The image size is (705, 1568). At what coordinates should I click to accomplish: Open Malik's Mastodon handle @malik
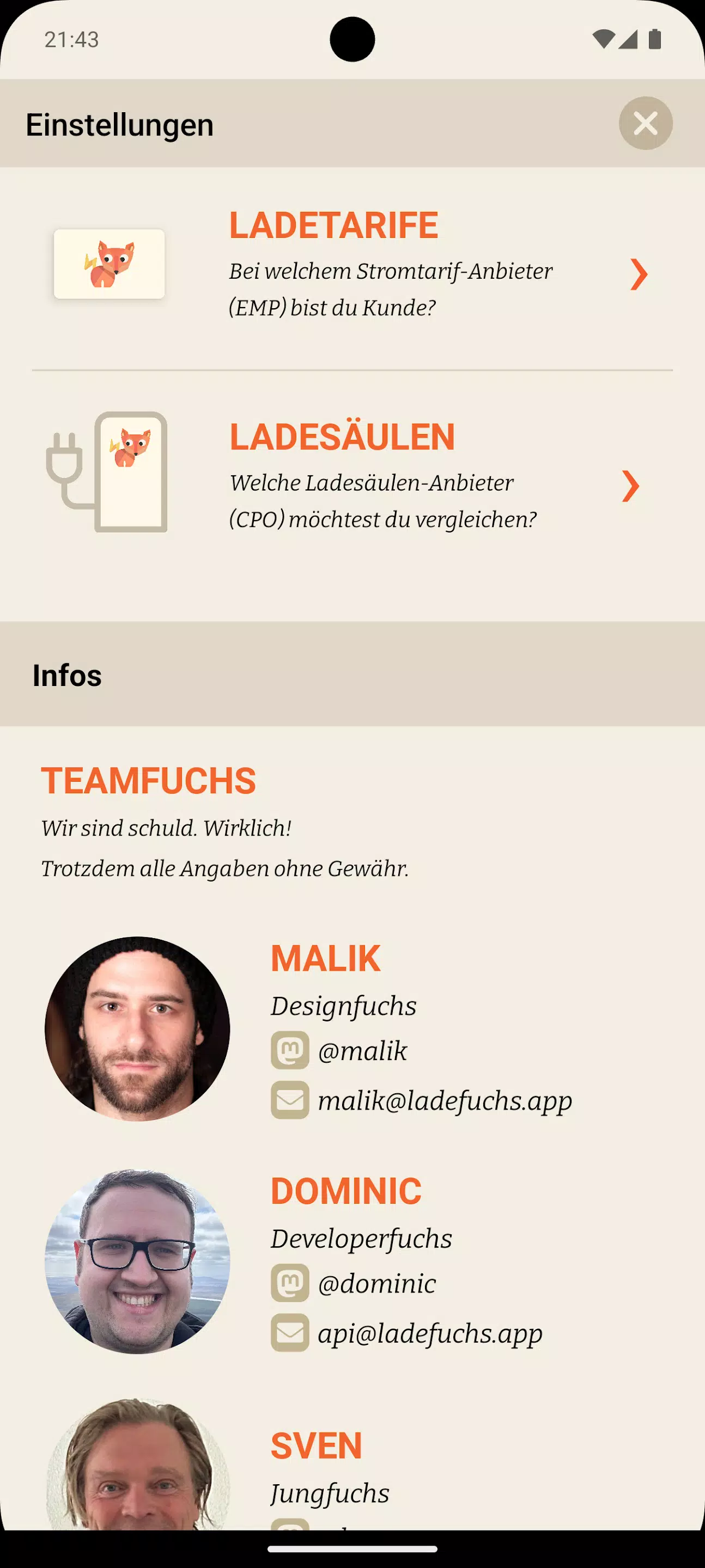361,1051
